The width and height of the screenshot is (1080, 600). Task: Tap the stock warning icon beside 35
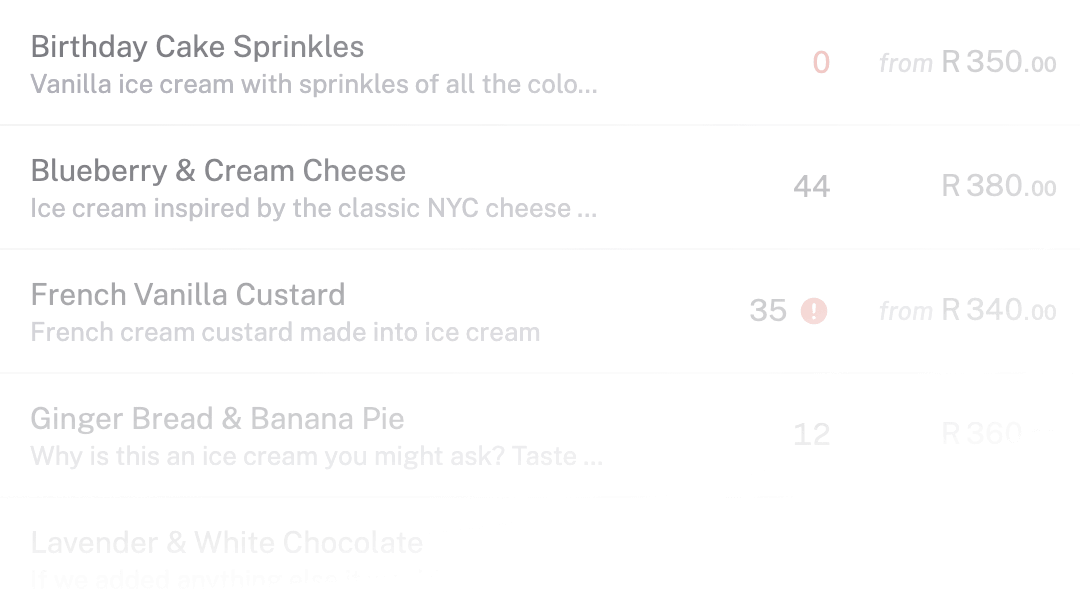pos(814,311)
